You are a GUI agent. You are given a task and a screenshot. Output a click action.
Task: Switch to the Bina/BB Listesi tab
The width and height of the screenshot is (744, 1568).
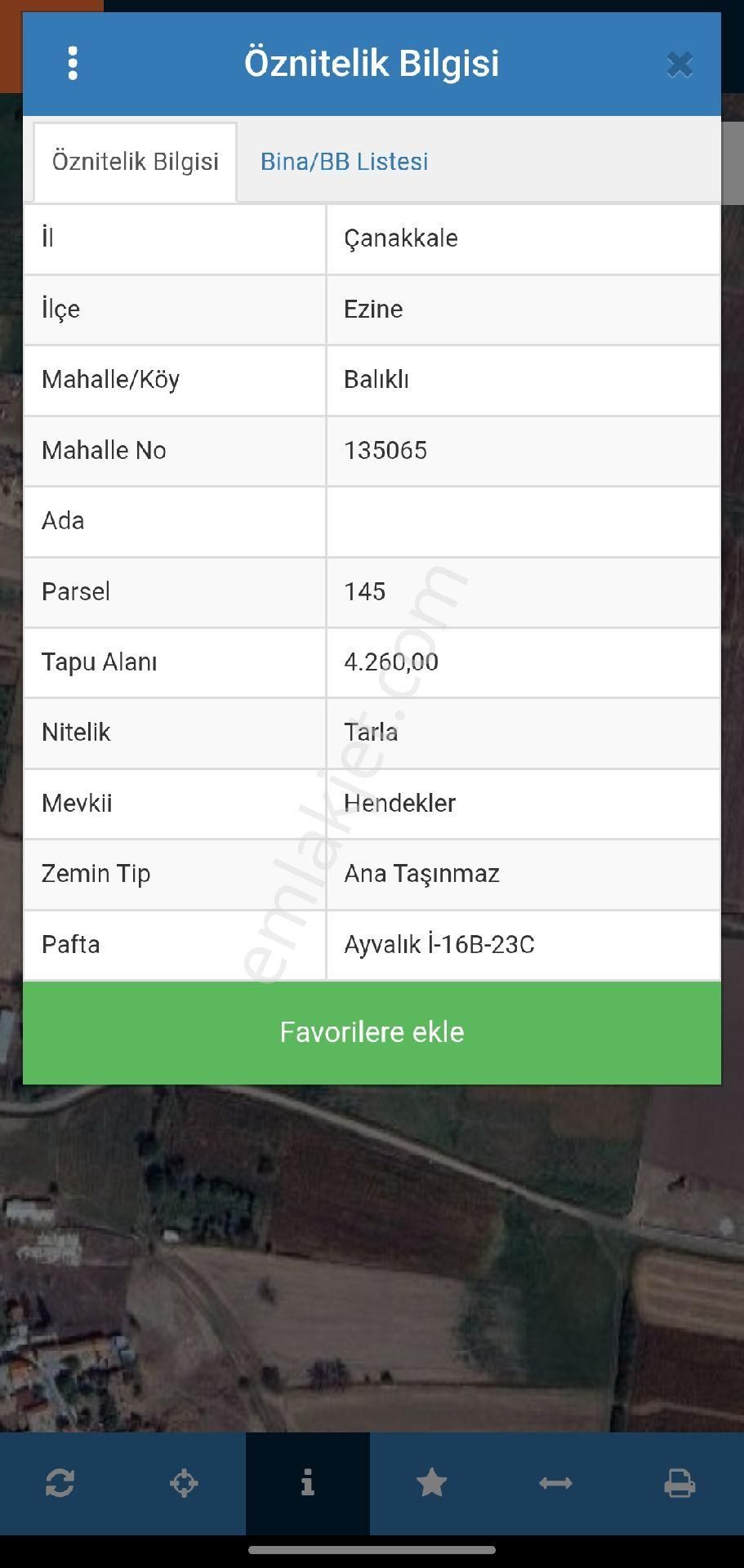pos(344,162)
